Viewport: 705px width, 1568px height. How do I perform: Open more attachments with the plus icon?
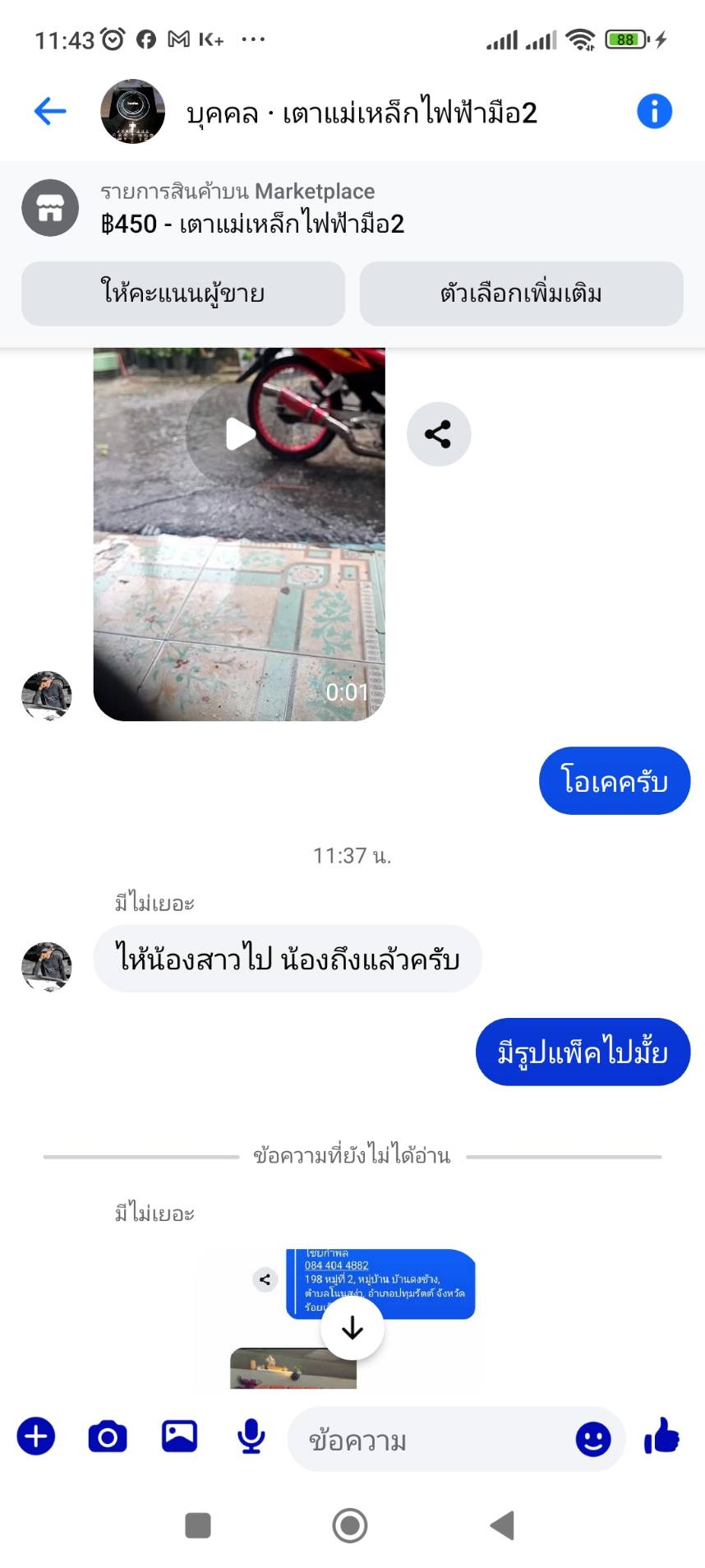coord(36,1436)
